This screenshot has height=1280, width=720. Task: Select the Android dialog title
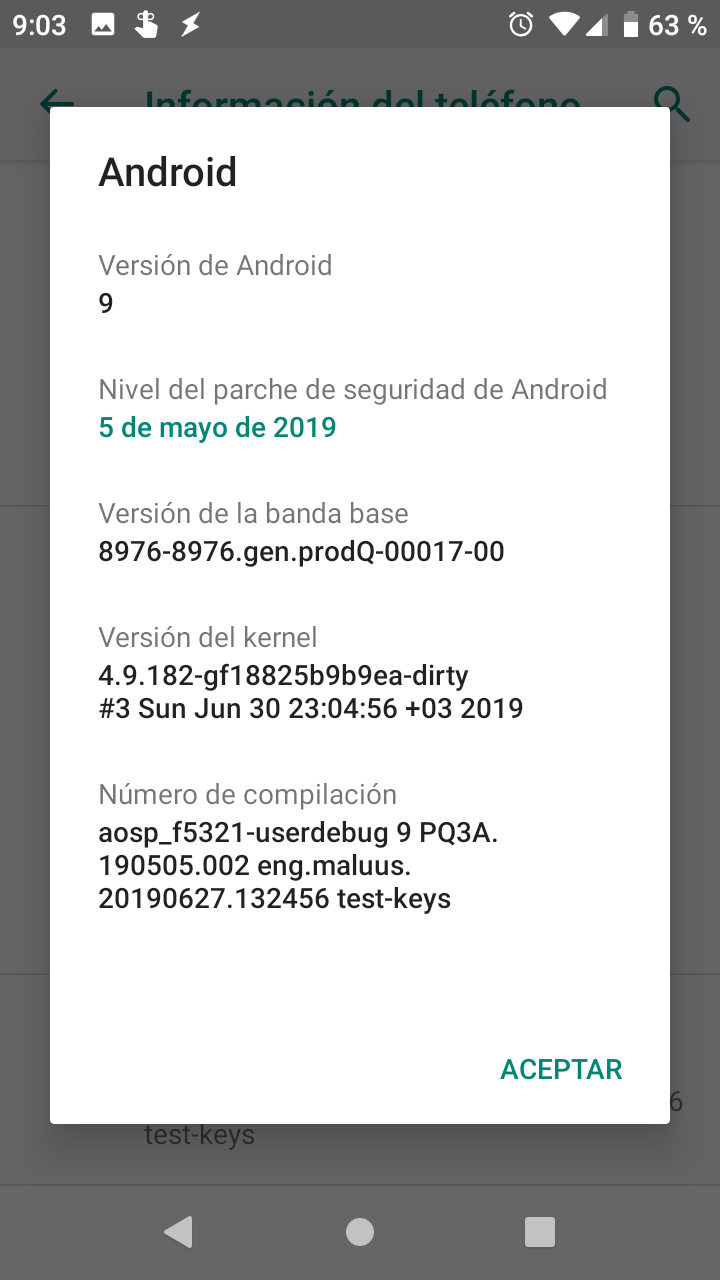[x=167, y=172]
